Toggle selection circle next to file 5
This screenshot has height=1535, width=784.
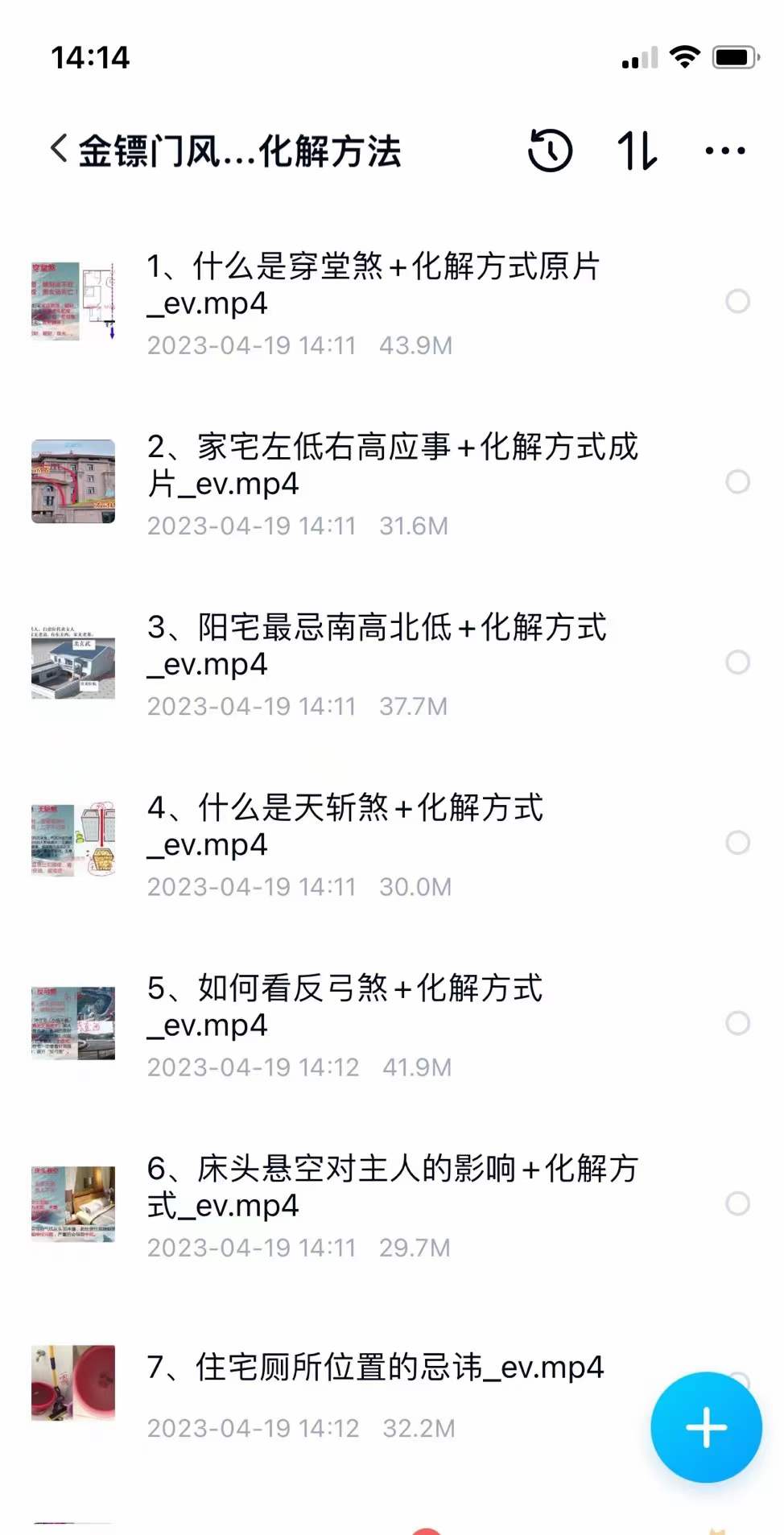click(737, 1023)
